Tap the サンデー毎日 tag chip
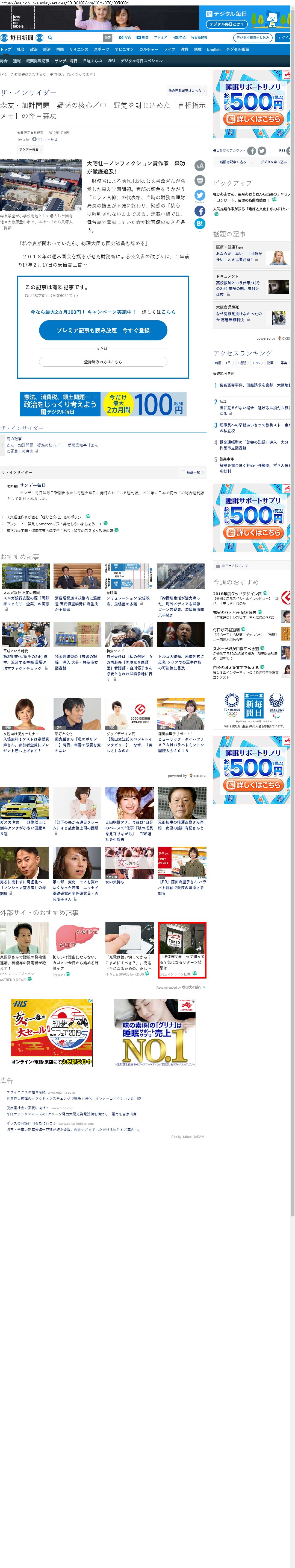 pyautogui.click(x=29, y=149)
